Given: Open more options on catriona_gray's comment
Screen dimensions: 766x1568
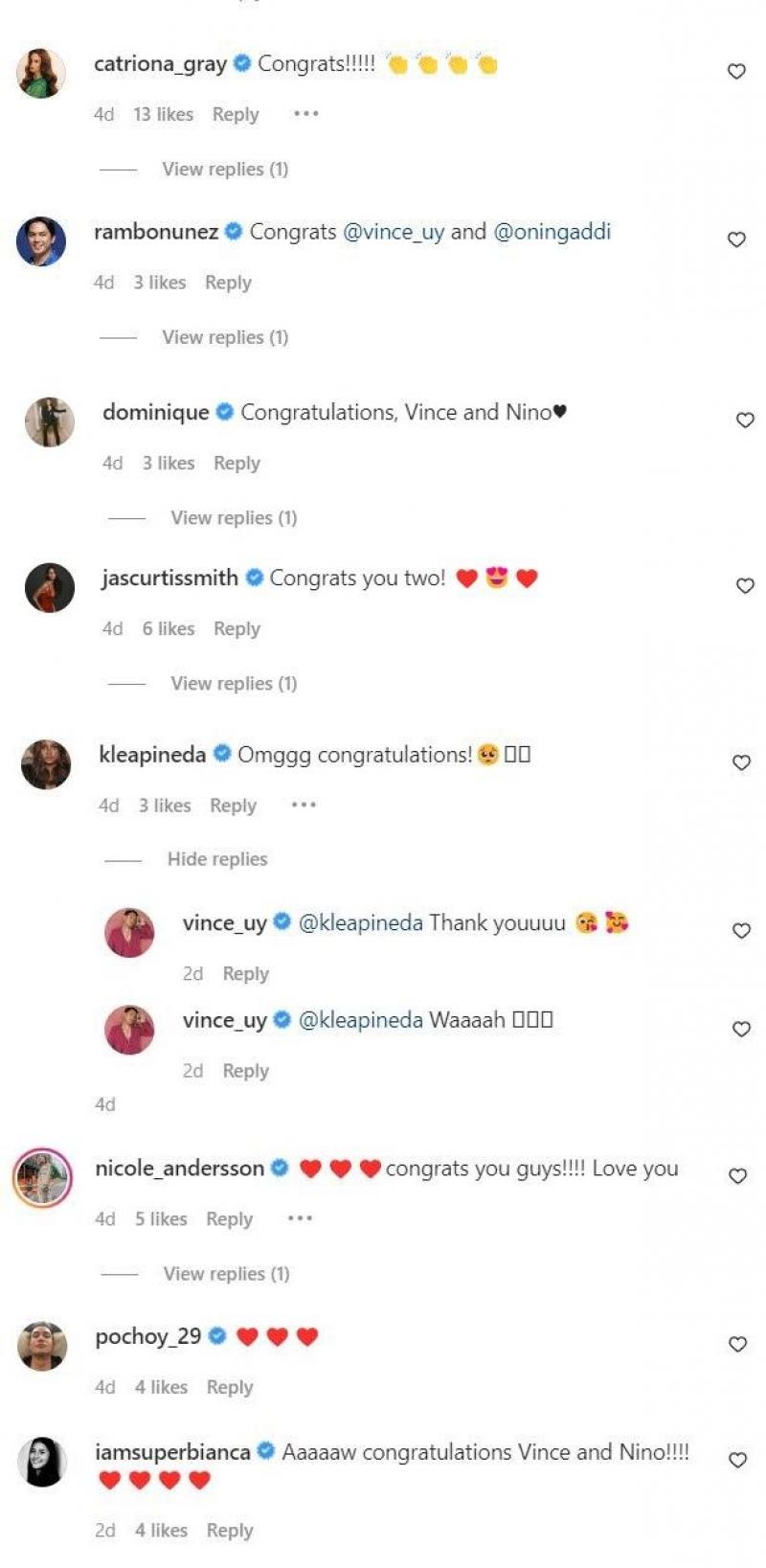Looking at the screenshot, I should (305, 114).
